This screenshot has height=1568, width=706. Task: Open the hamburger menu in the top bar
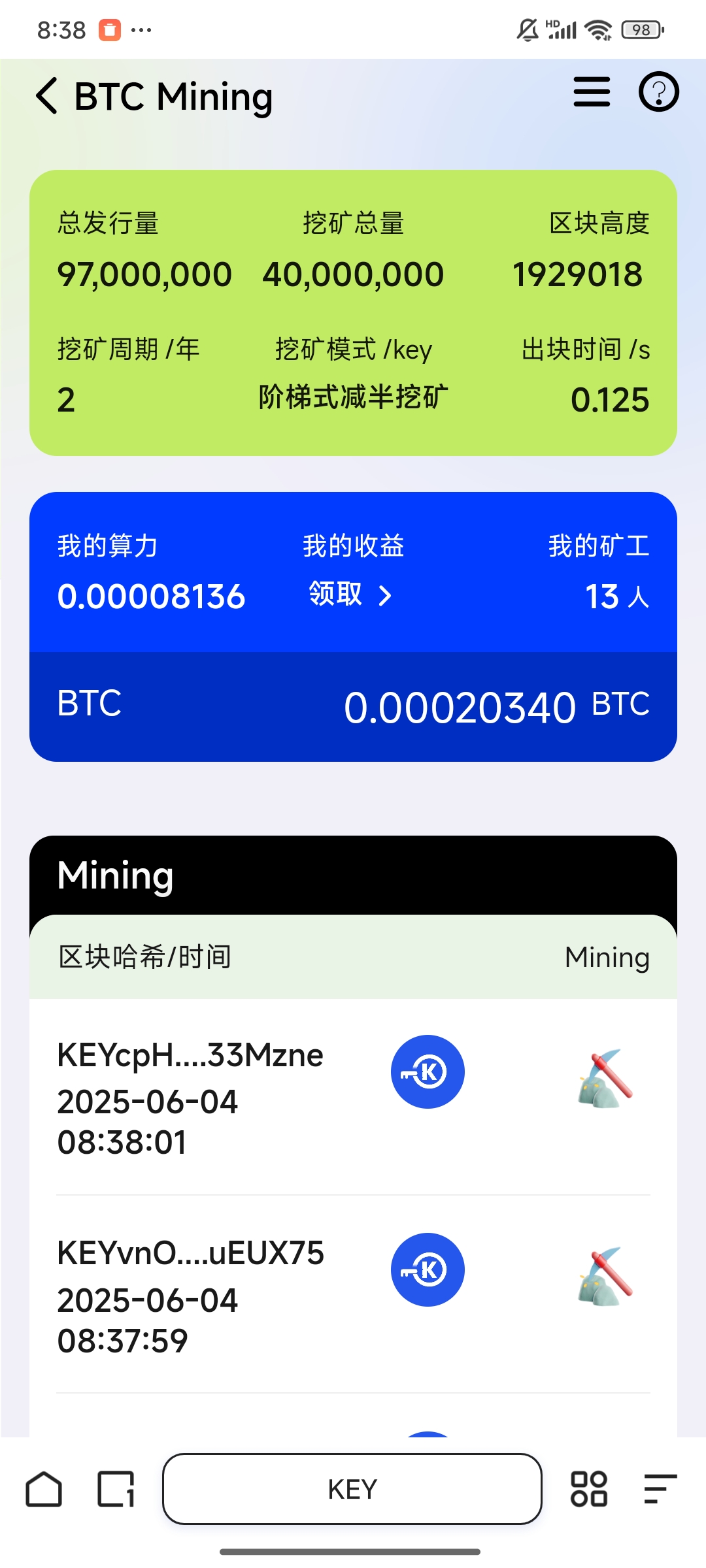[x=589, y=93]
